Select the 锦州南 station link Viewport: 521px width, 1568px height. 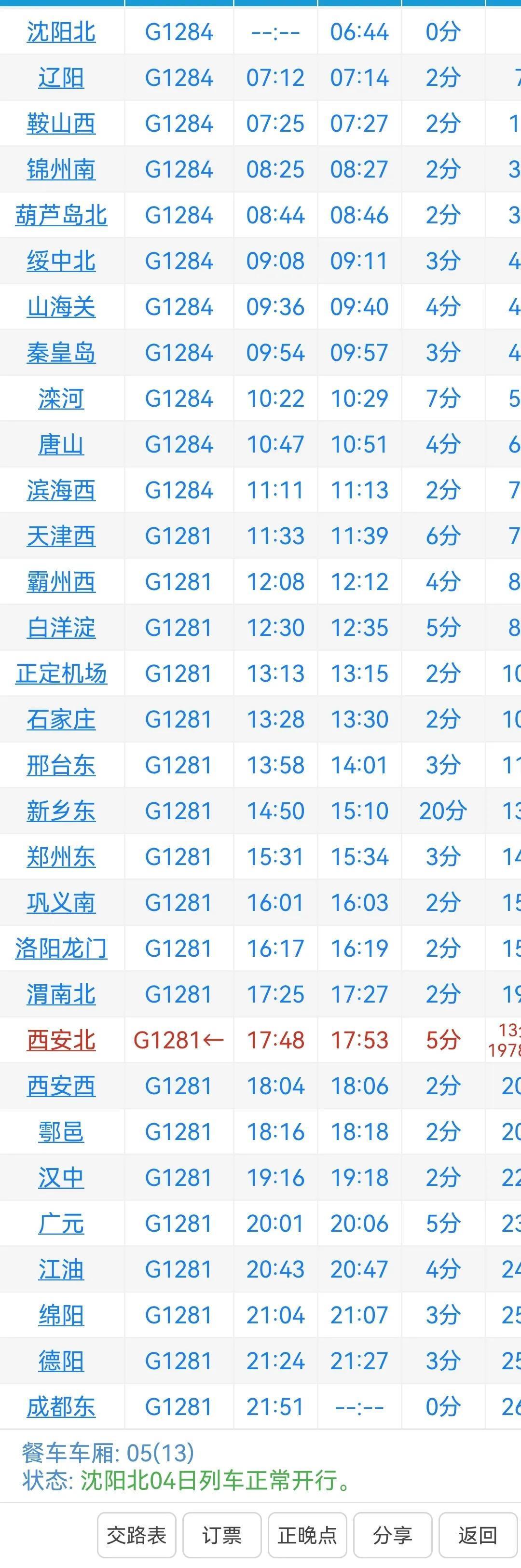tap(61, 169)
